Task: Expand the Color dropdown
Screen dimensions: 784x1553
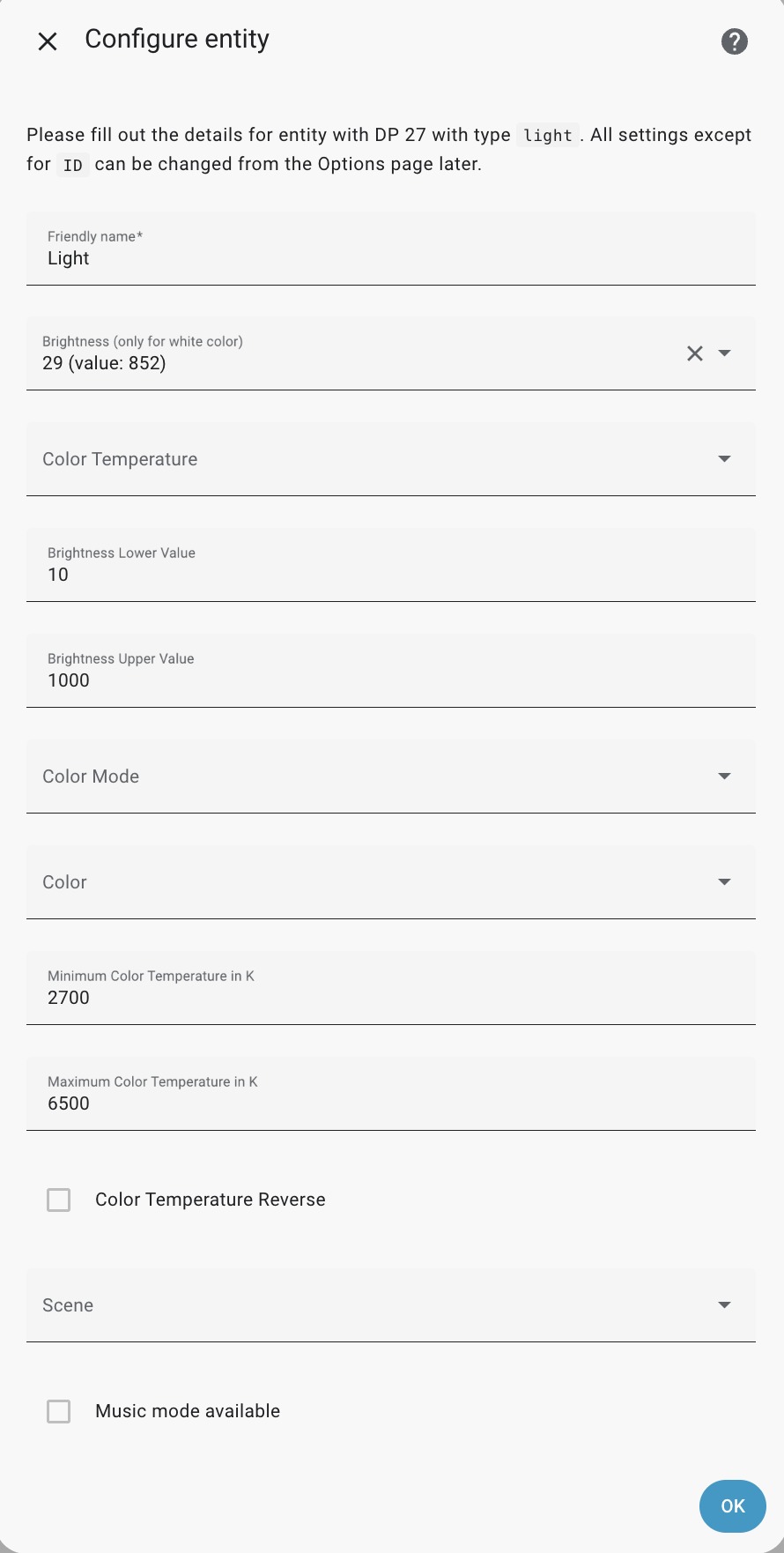Action: [x=390, y=882]
